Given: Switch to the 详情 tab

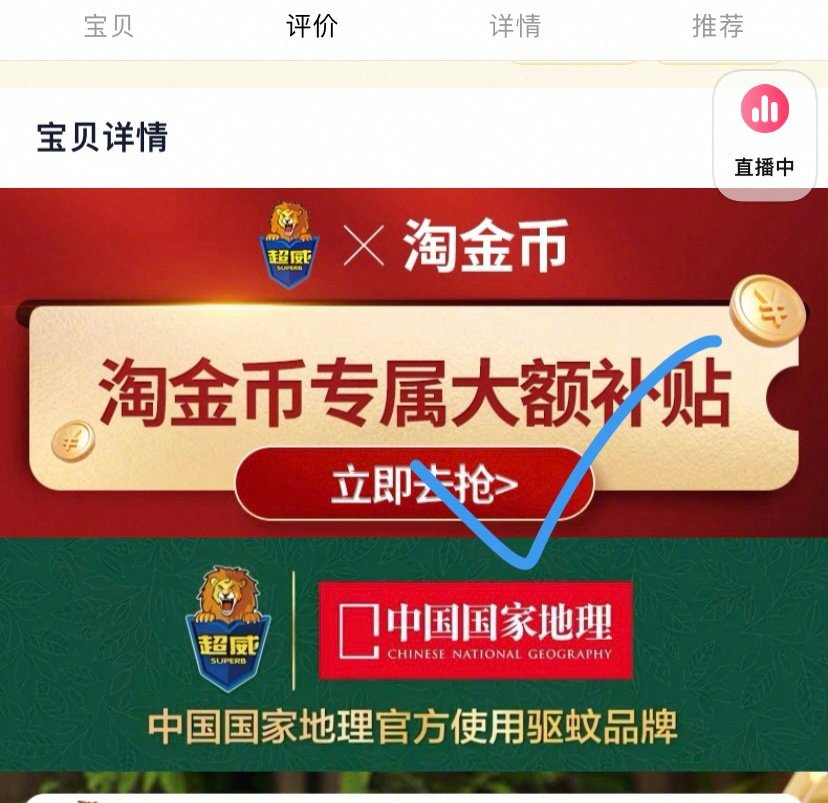Looking at the screenshot, I should click(515, 27).
